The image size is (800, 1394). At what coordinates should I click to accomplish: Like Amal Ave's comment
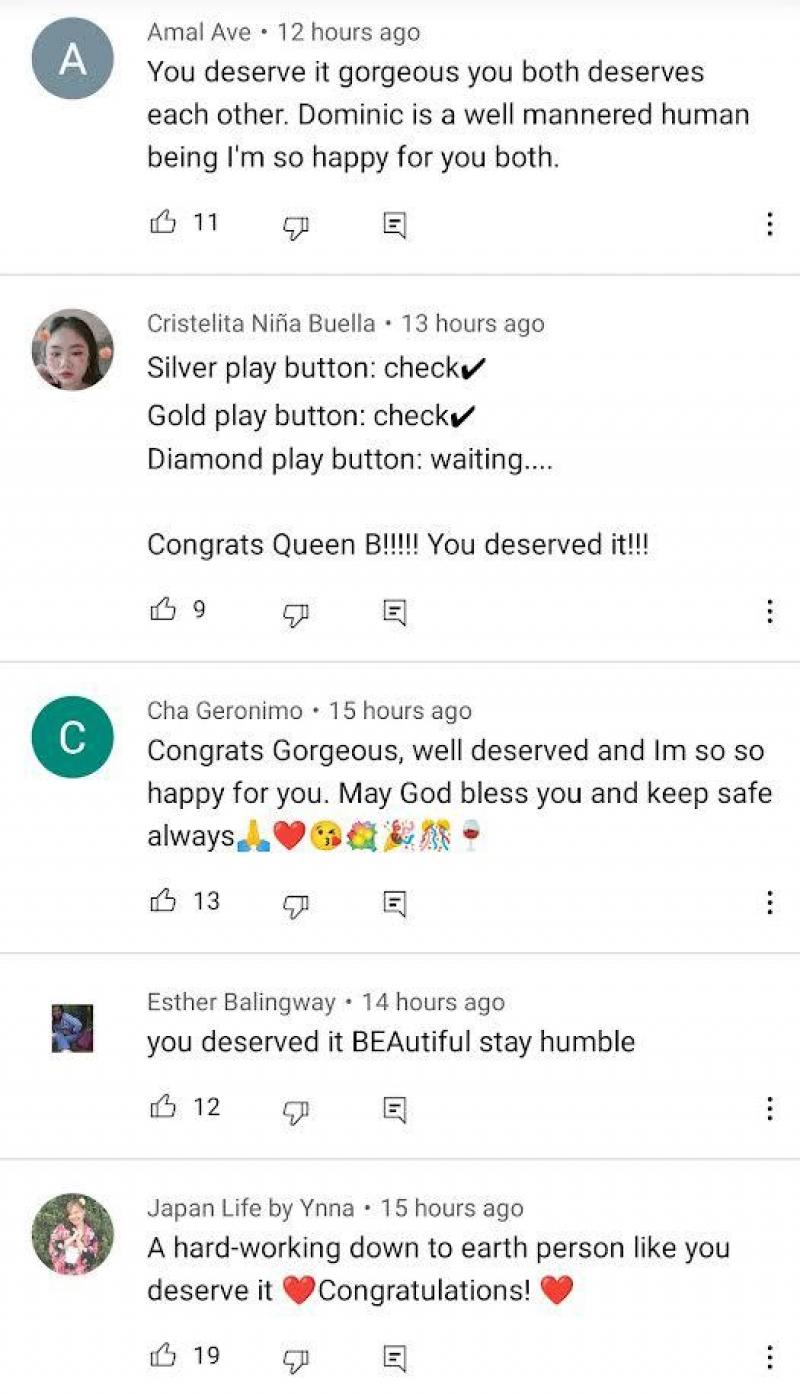(163, 223)
